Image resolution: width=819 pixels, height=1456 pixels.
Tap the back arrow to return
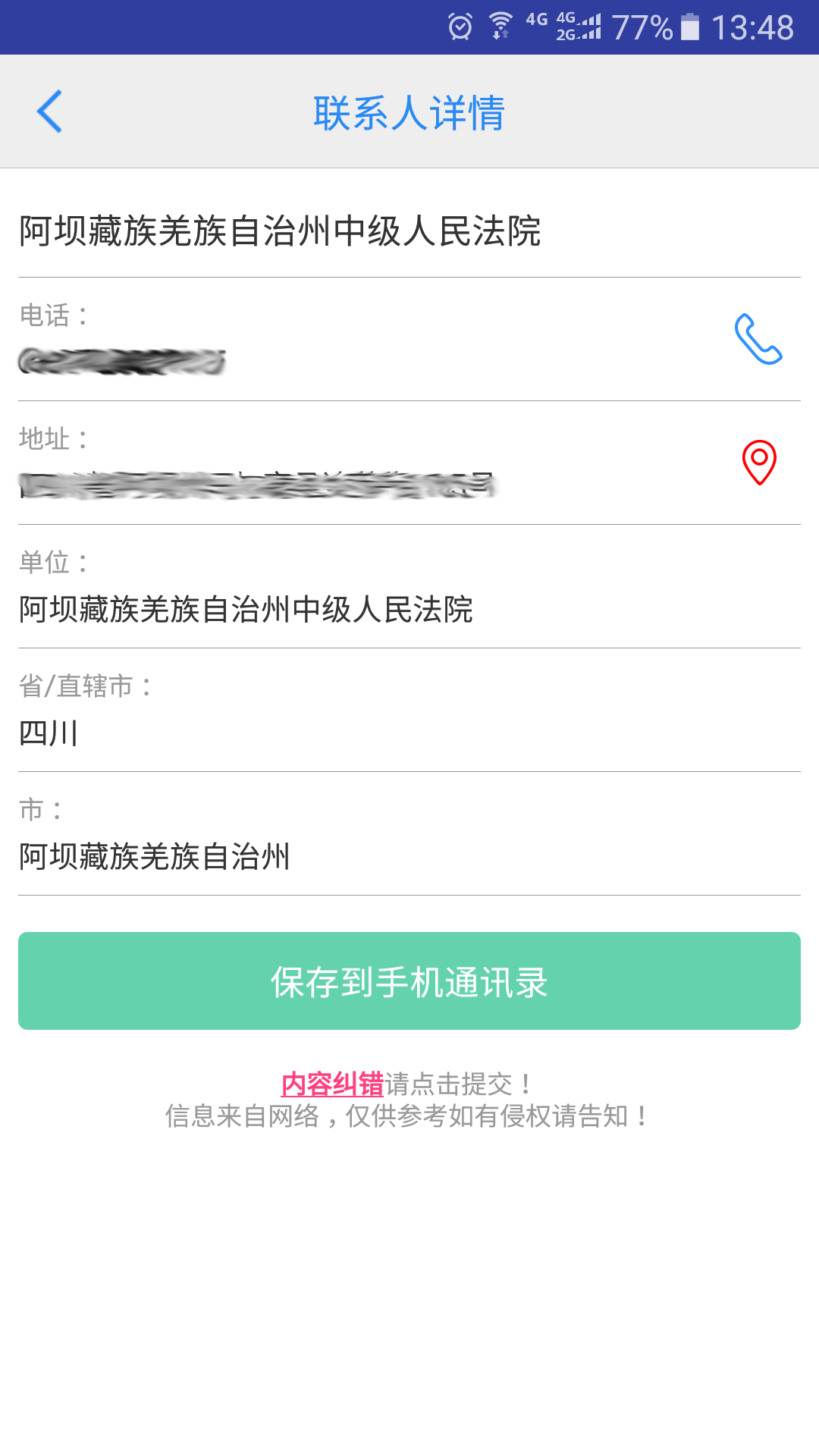click(x=49, y=111)
